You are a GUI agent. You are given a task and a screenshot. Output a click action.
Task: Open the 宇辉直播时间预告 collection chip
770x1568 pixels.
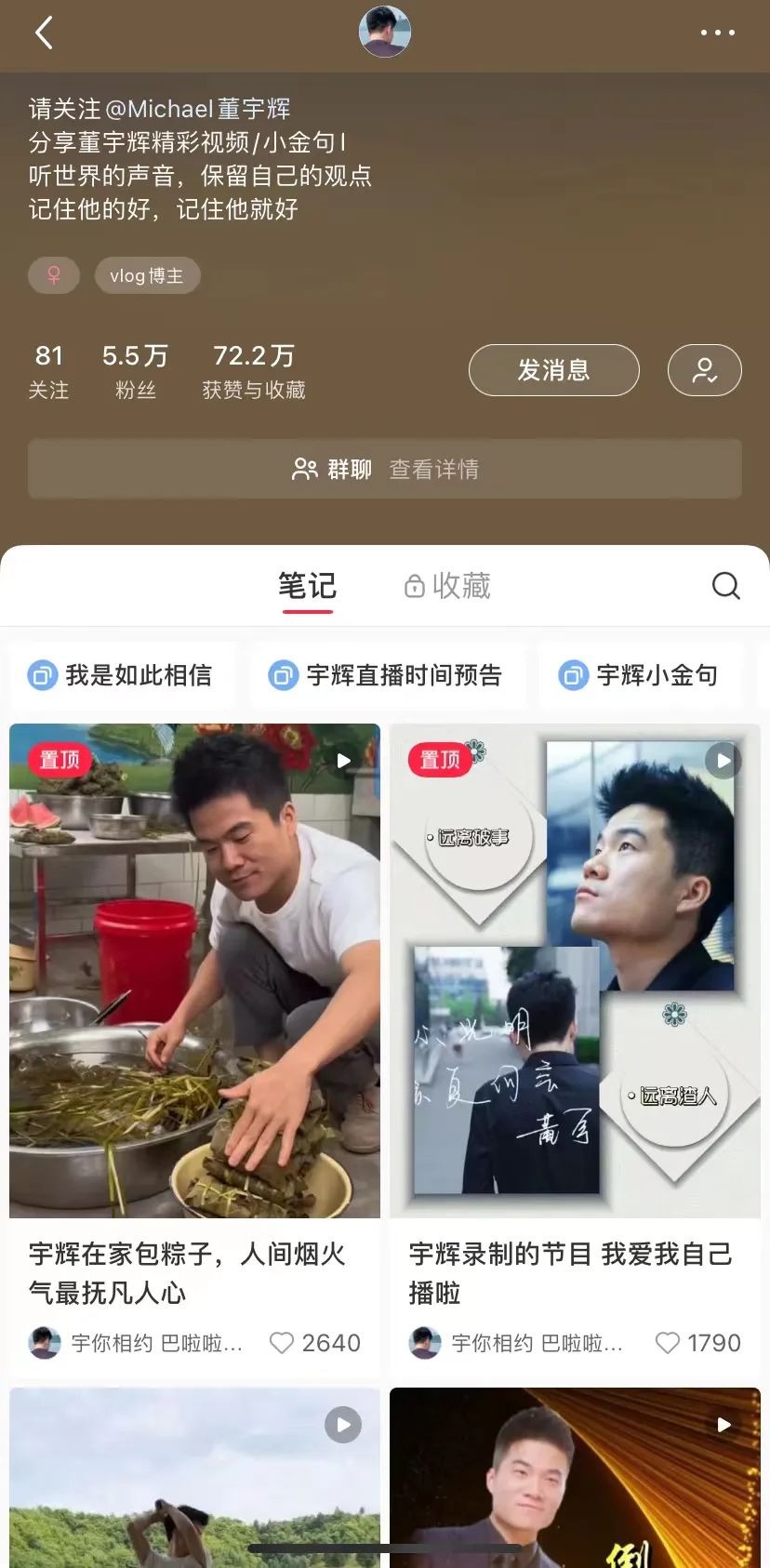click(386, 675)
